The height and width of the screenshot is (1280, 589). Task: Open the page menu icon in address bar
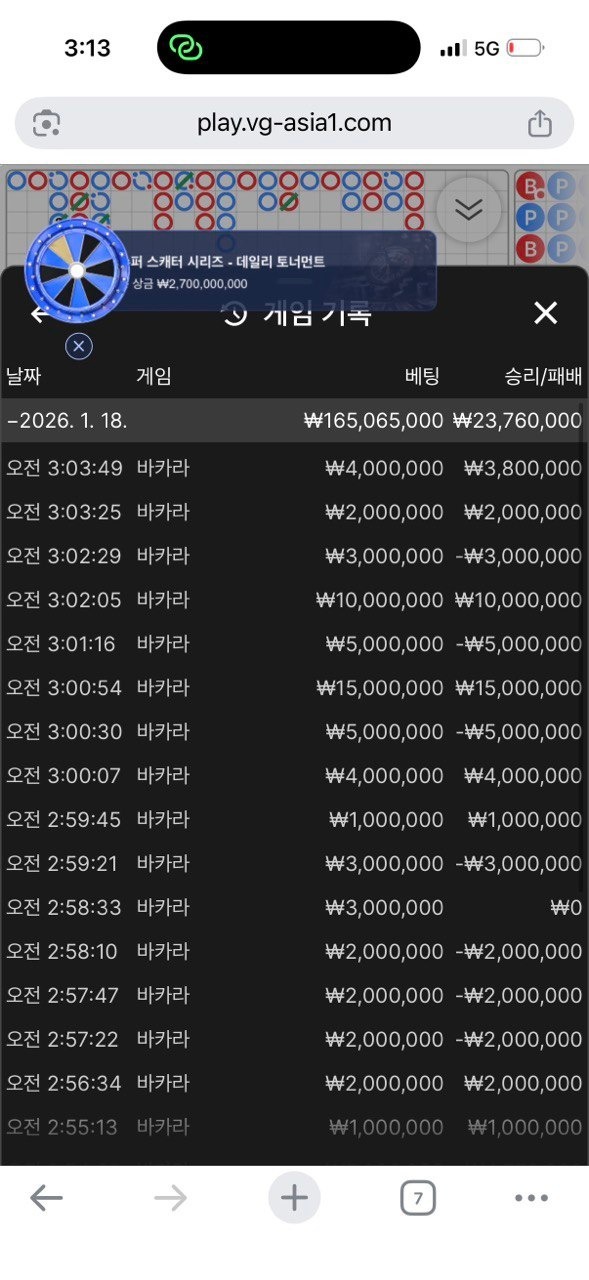[x=46, y=124]
